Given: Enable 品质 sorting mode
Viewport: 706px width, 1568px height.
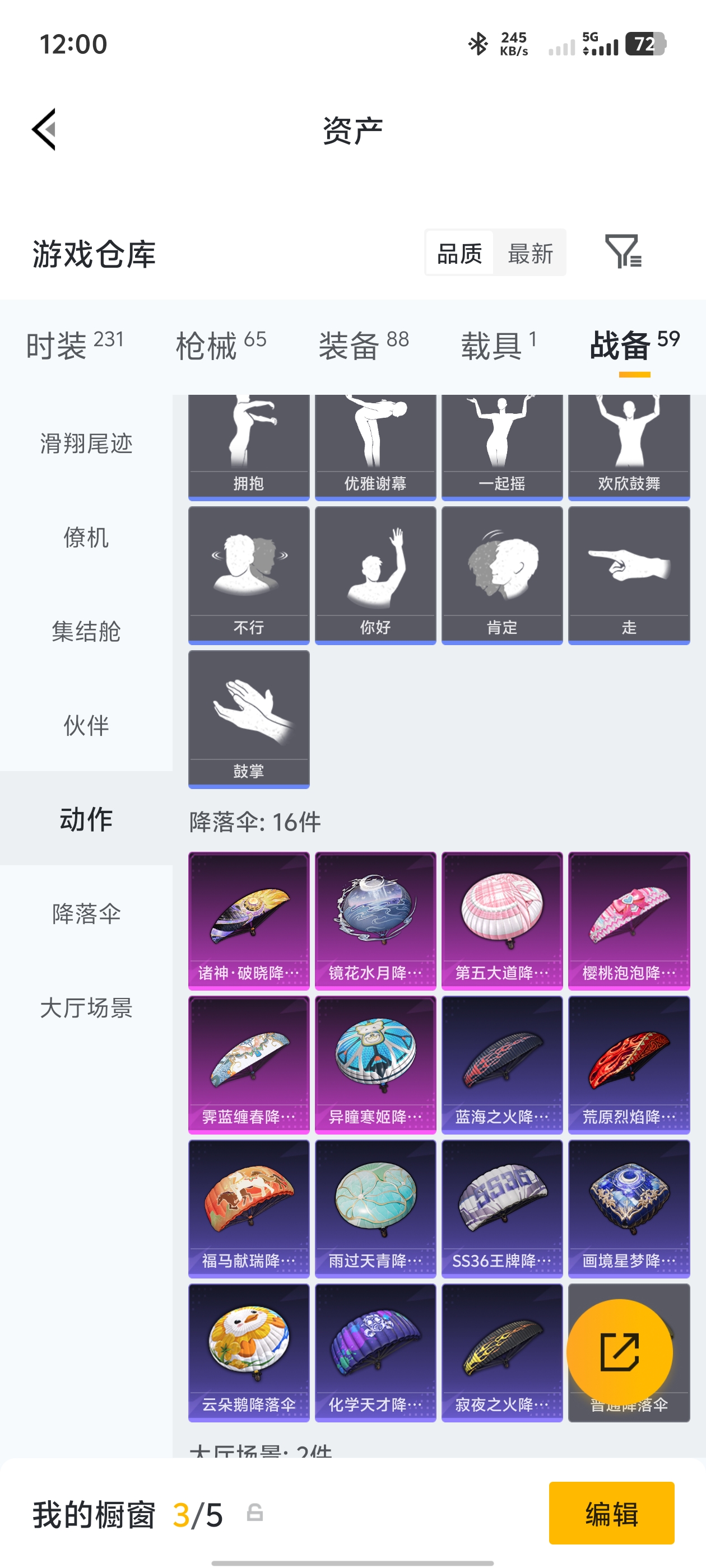Looking at the screenshot, I should point(459,253).
